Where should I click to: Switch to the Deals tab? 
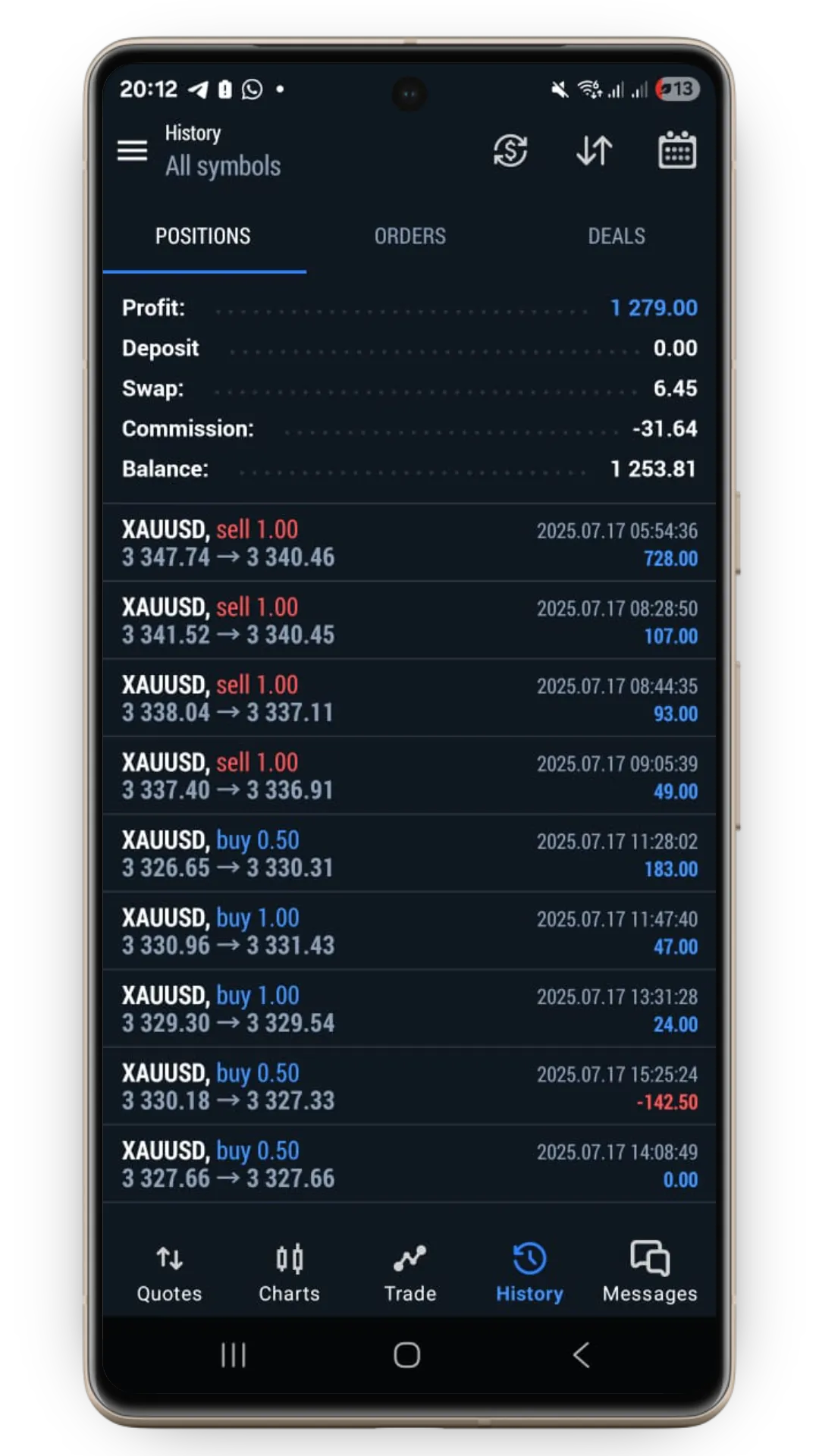coord(617,237)
